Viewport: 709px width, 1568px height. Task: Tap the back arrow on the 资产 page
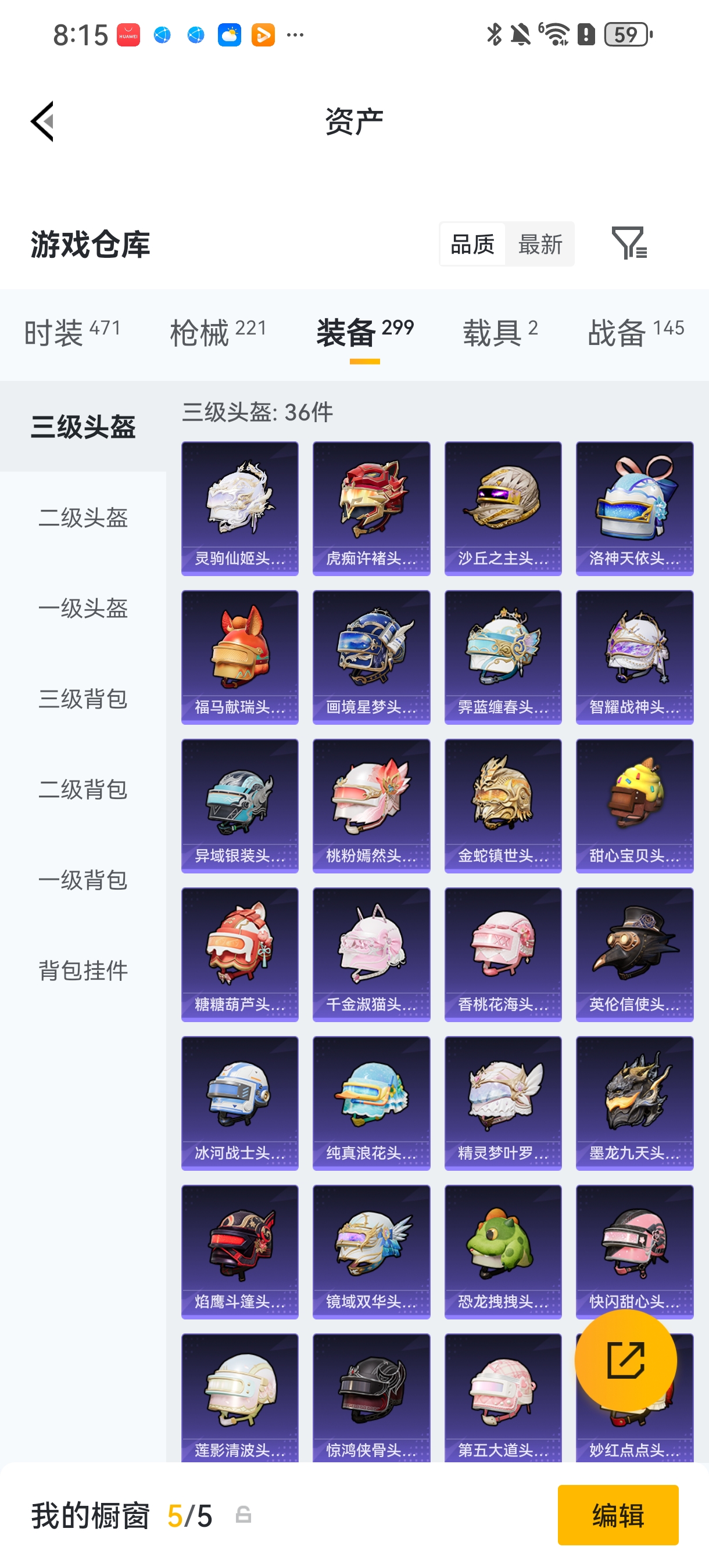pos(42,123)
